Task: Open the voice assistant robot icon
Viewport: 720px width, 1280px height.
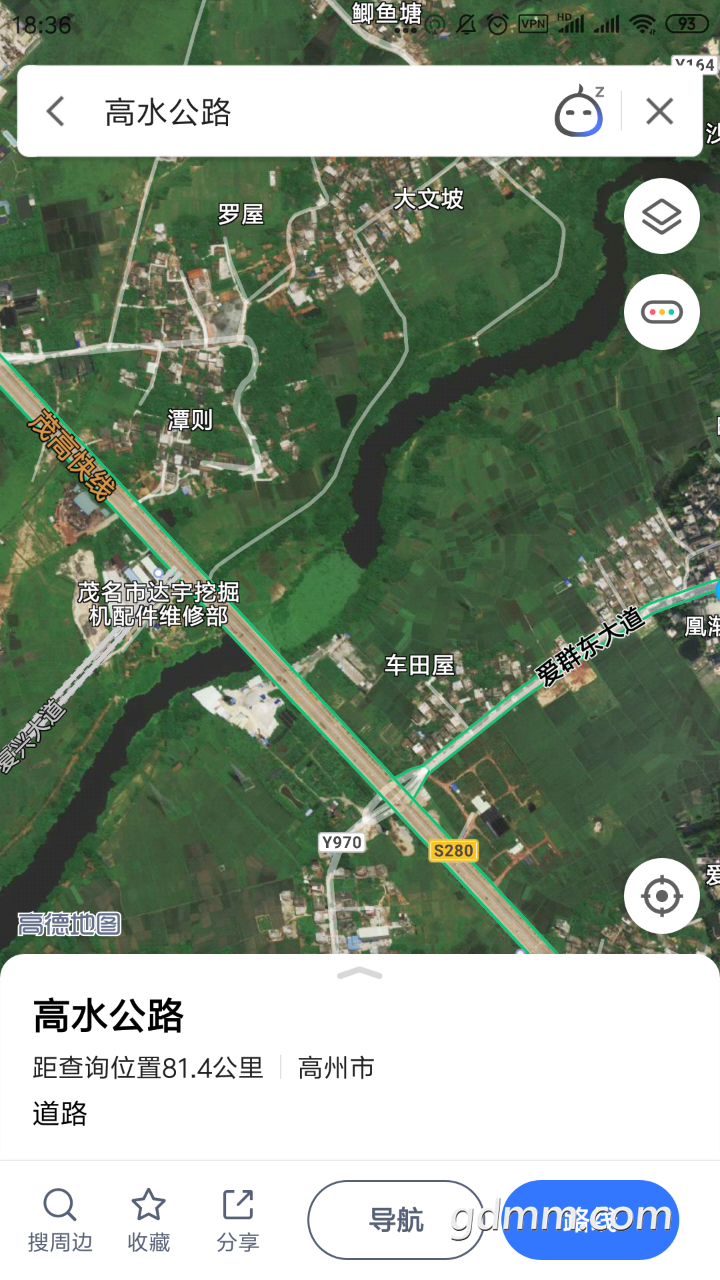Action: pyautogui.click(x=580, y=111)
